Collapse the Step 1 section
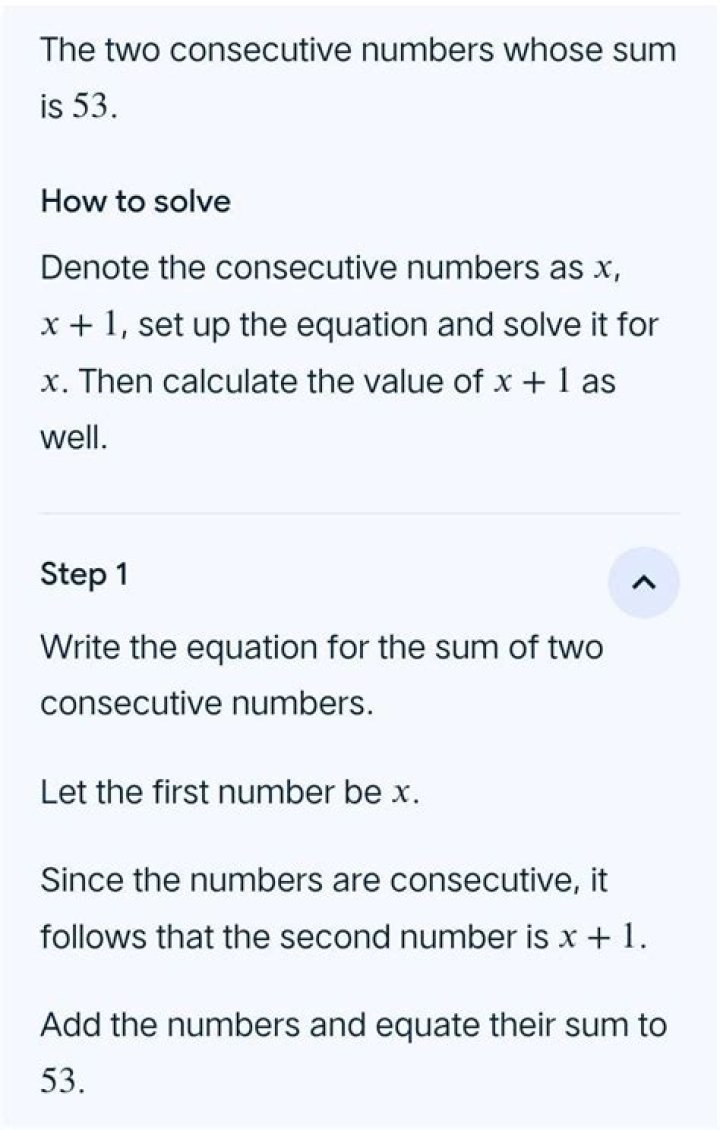Screen dimensions: 720x1130 pos(644,582)
